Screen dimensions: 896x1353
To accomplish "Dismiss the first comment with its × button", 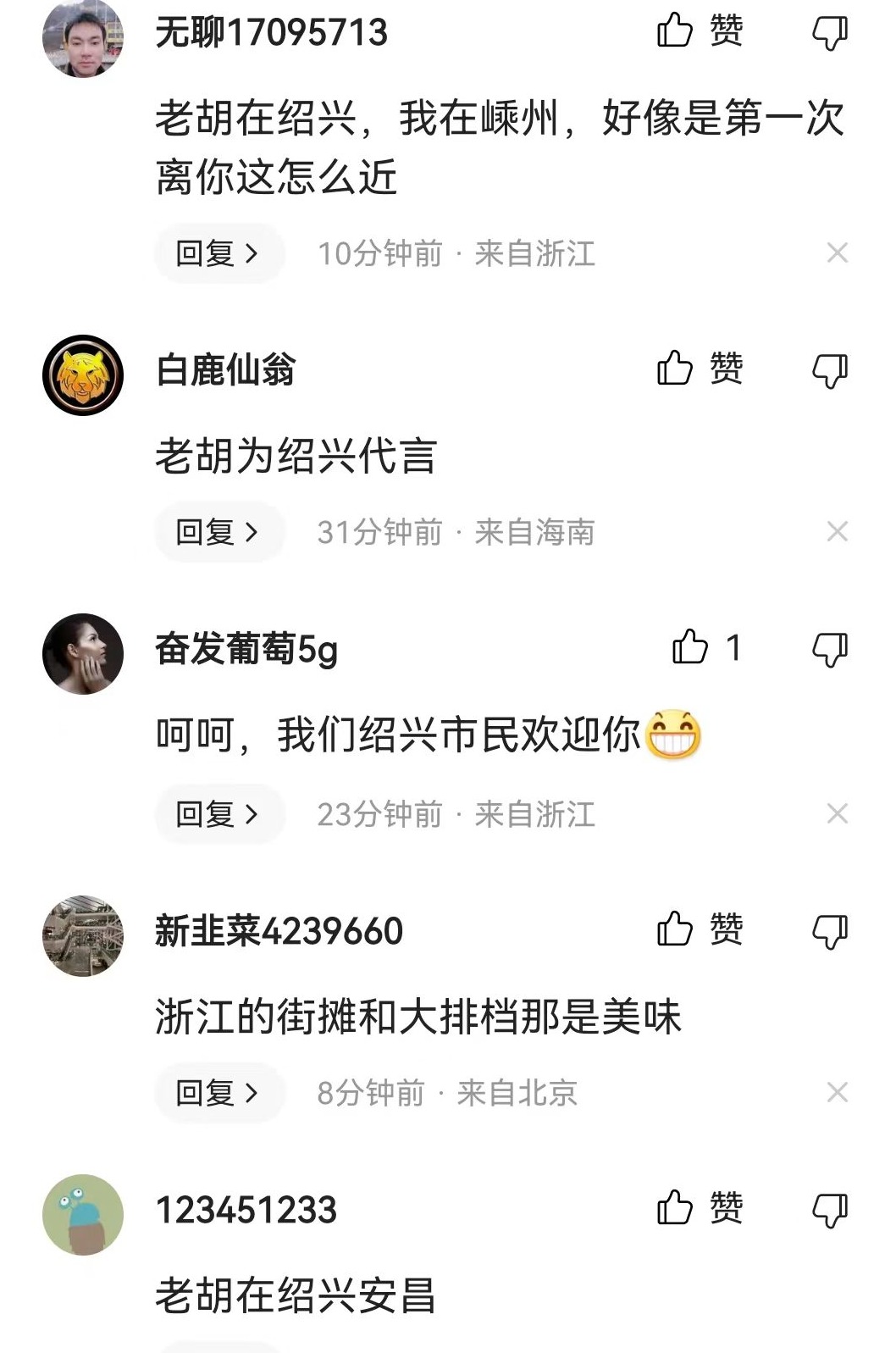I will click(837, 251).
